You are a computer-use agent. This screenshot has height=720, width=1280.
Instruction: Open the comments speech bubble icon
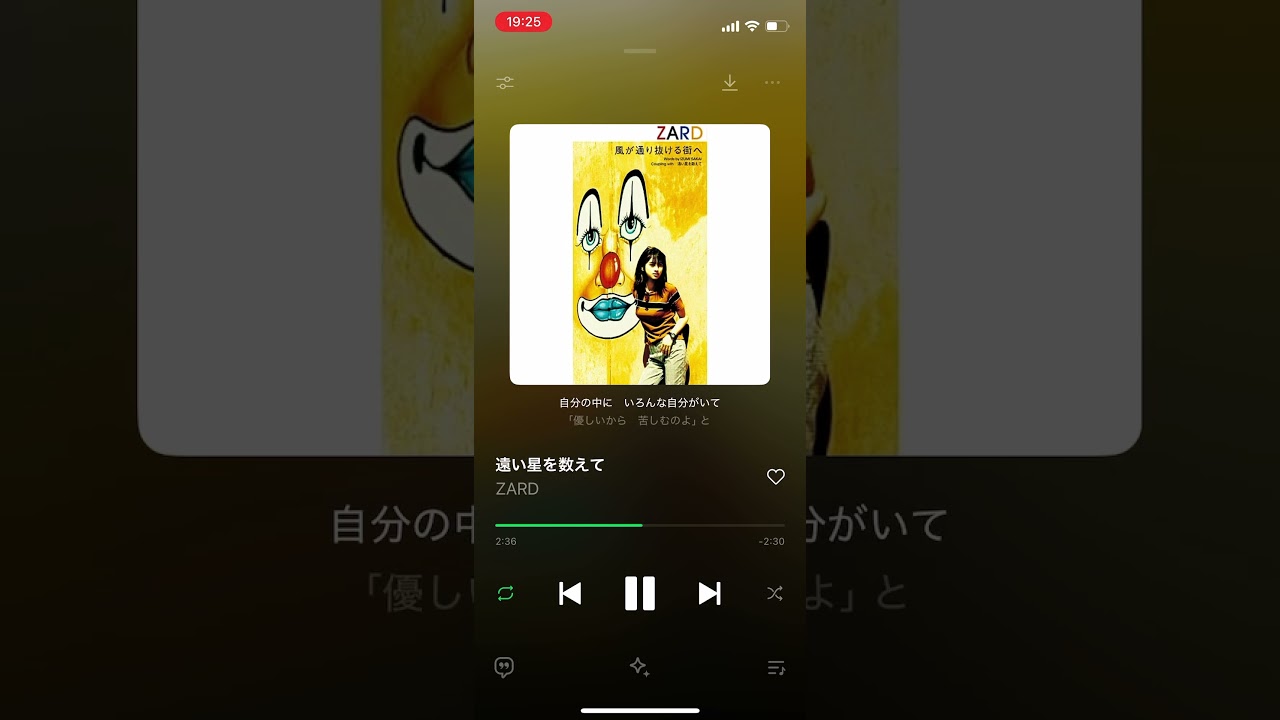[505, 667]
